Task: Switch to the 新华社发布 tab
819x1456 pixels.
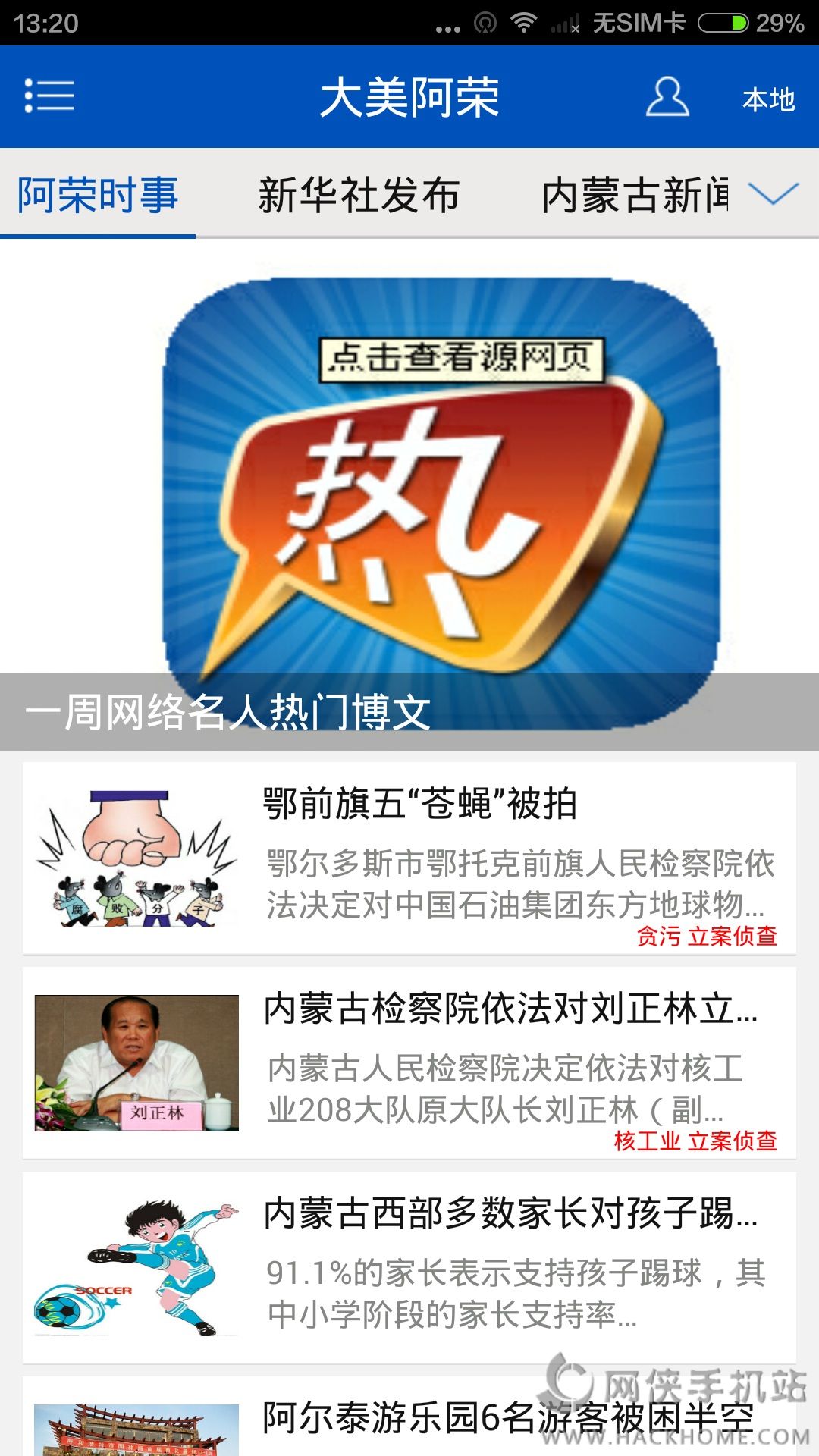Action: point(359,195)
